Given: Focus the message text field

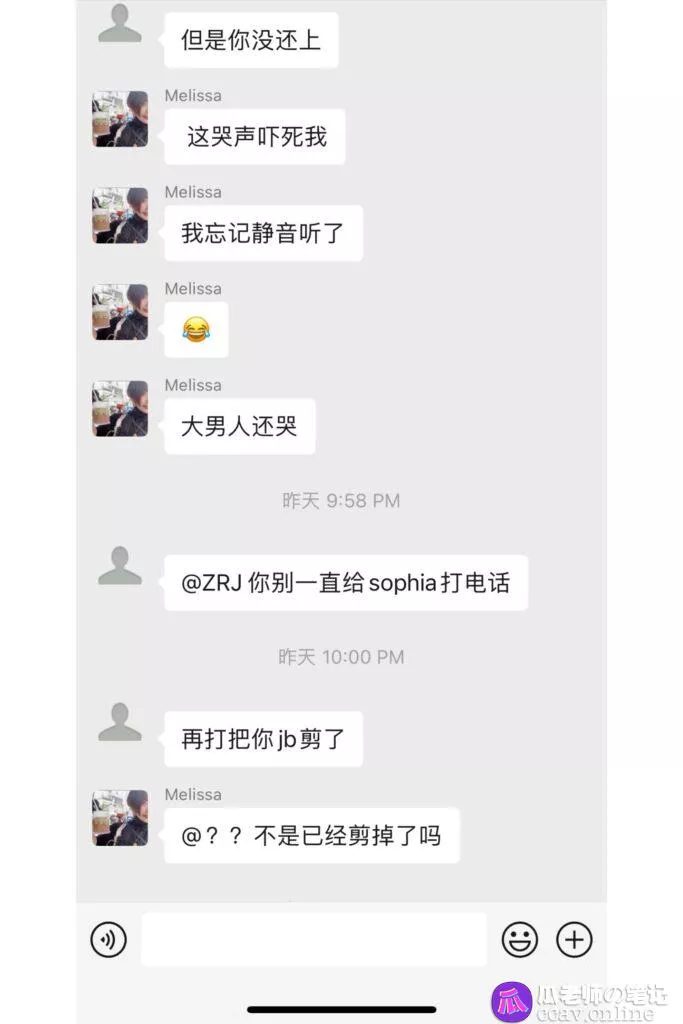Looking at the screenshot, I should (314, 939).
